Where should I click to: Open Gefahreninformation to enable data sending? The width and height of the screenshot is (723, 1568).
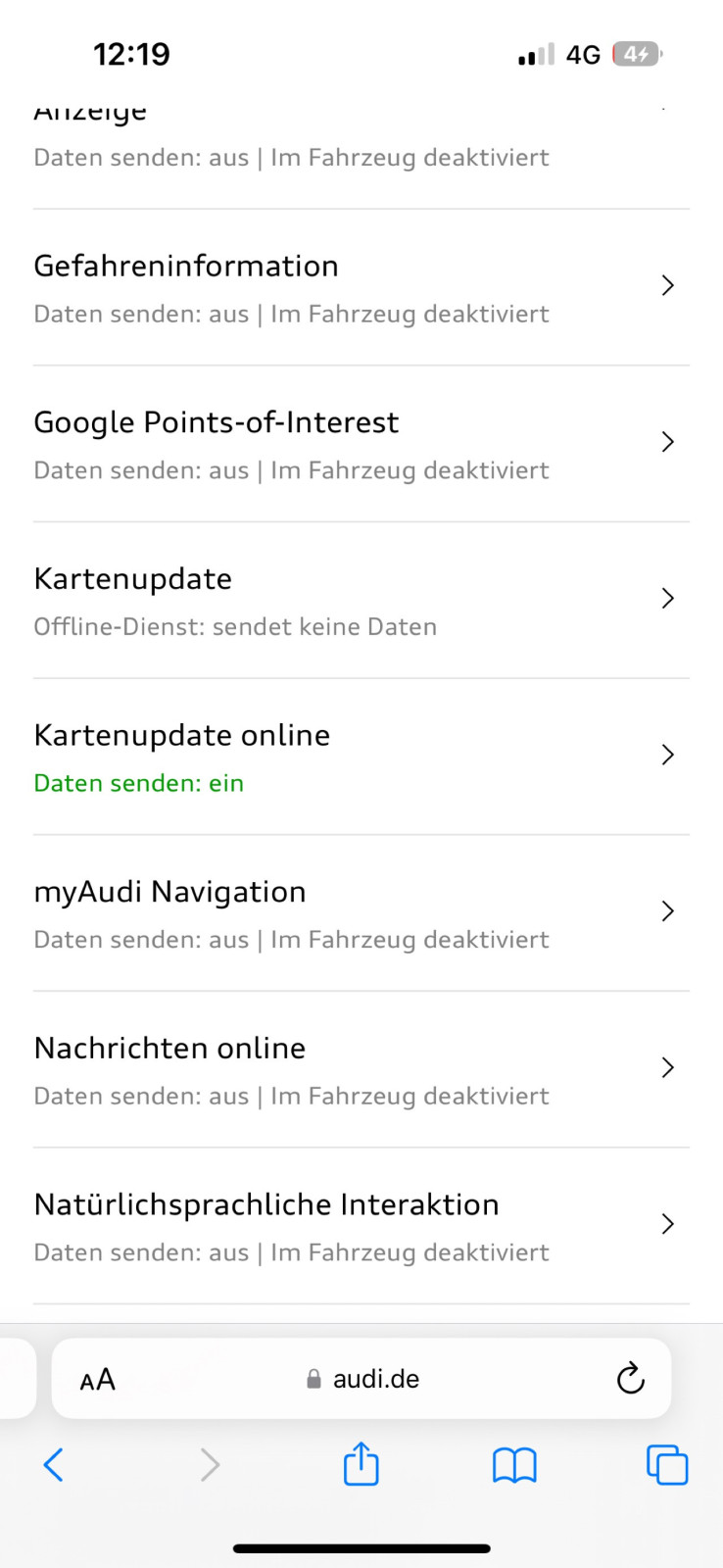pos(361,285)
